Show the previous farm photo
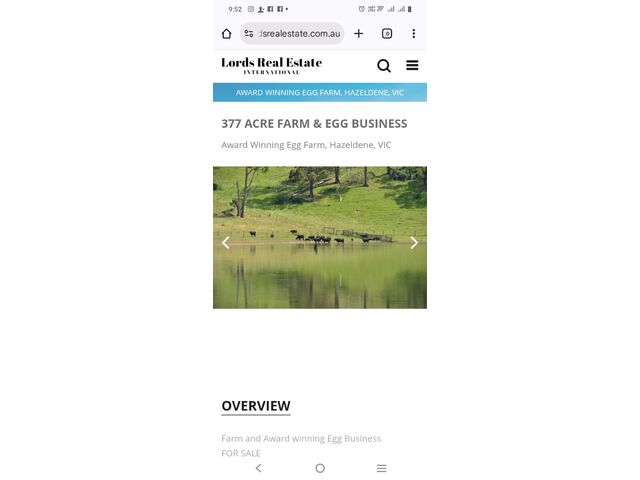The width and height of the screenshot is (640, 480). (226, 242)
